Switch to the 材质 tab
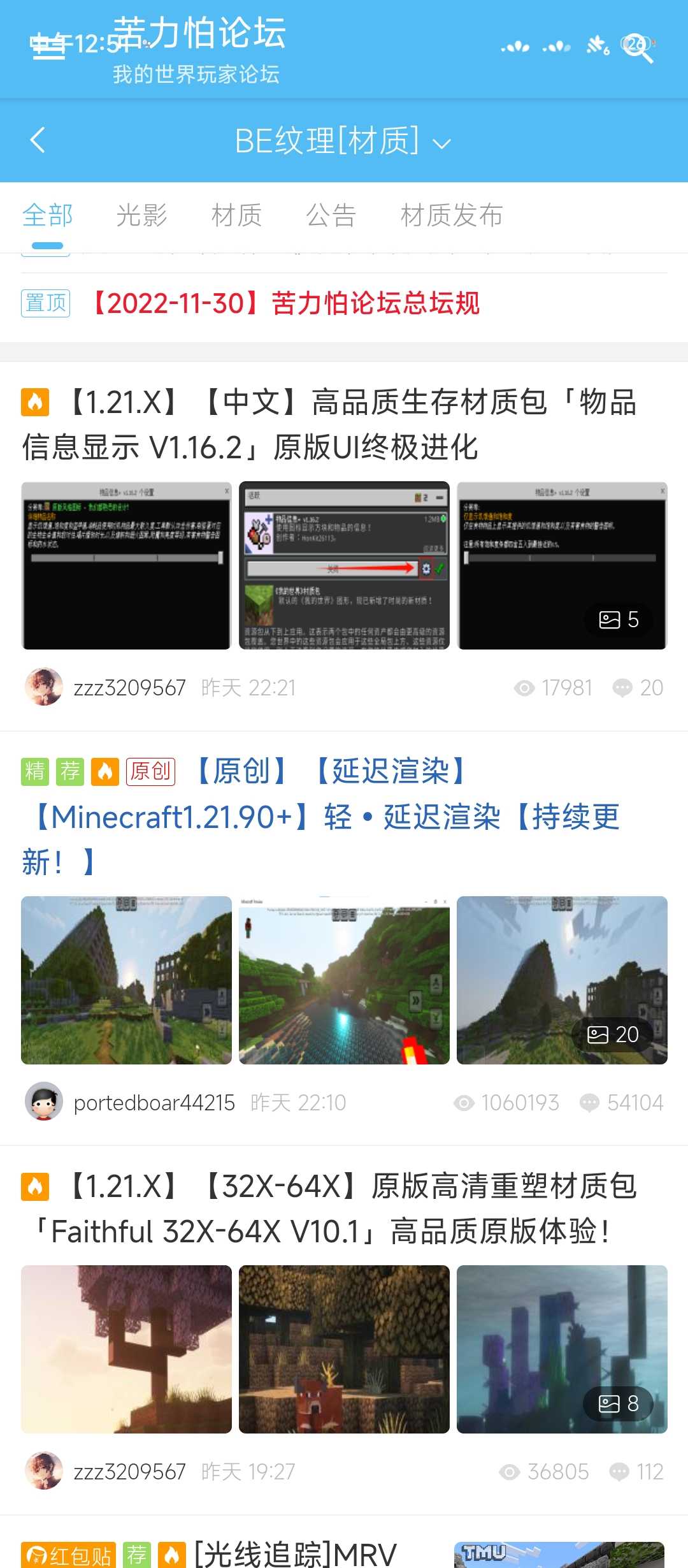The width and height of the screenshot is (688, 1568). [236, 215]
